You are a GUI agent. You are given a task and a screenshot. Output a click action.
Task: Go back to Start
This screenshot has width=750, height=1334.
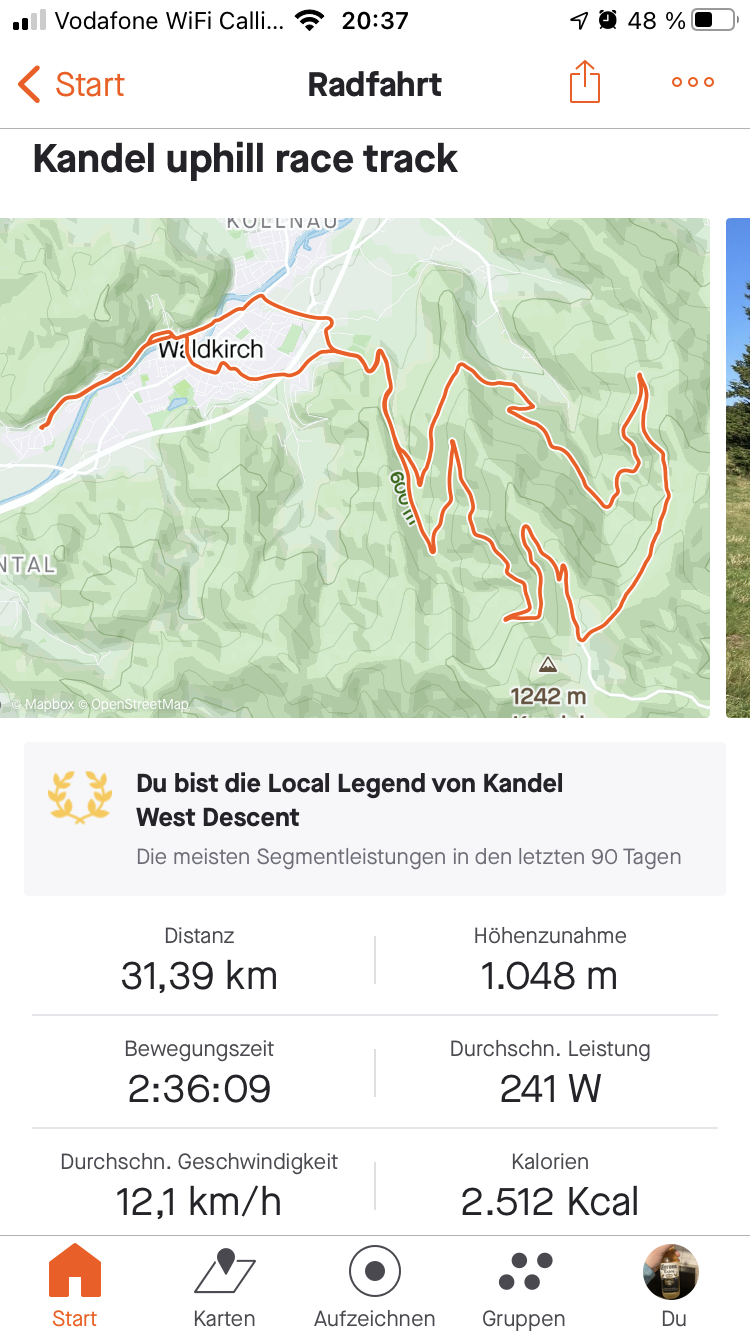[70, 85]
